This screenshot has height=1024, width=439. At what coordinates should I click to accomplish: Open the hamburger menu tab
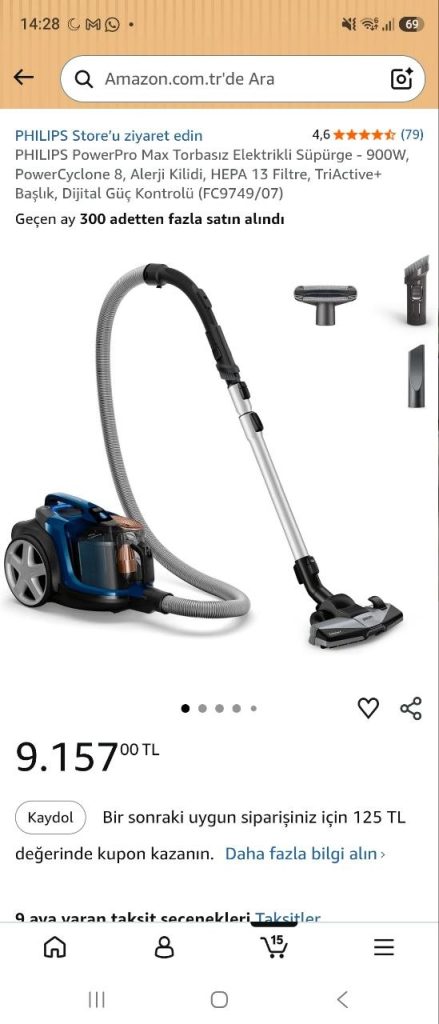click(384, 947)
